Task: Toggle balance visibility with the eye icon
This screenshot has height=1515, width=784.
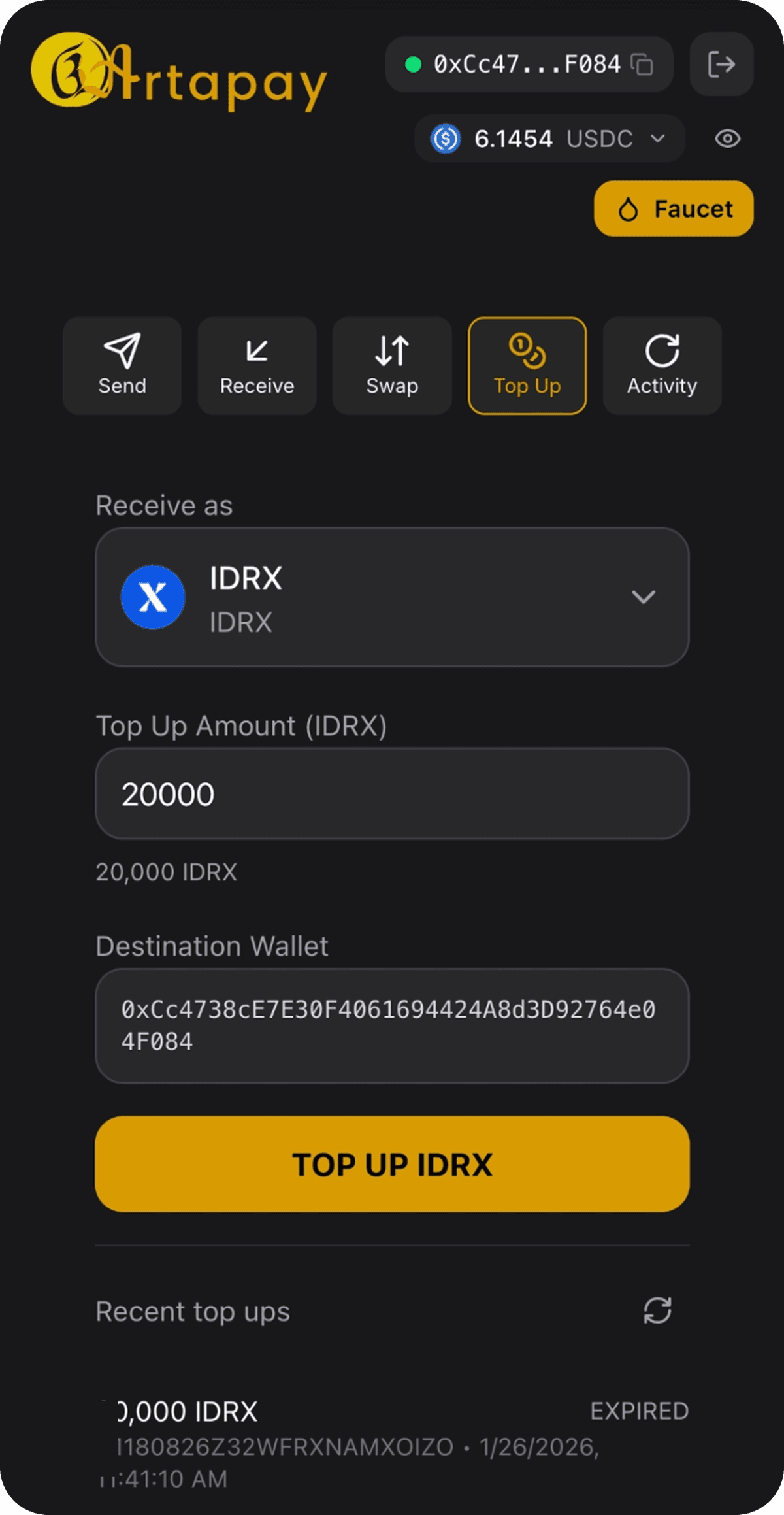Action: 727,139
